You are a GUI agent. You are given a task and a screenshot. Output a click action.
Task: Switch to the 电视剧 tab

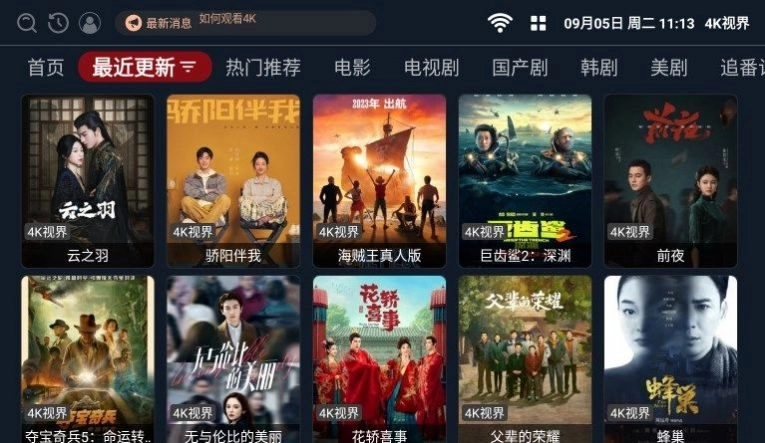coord(432,68)
